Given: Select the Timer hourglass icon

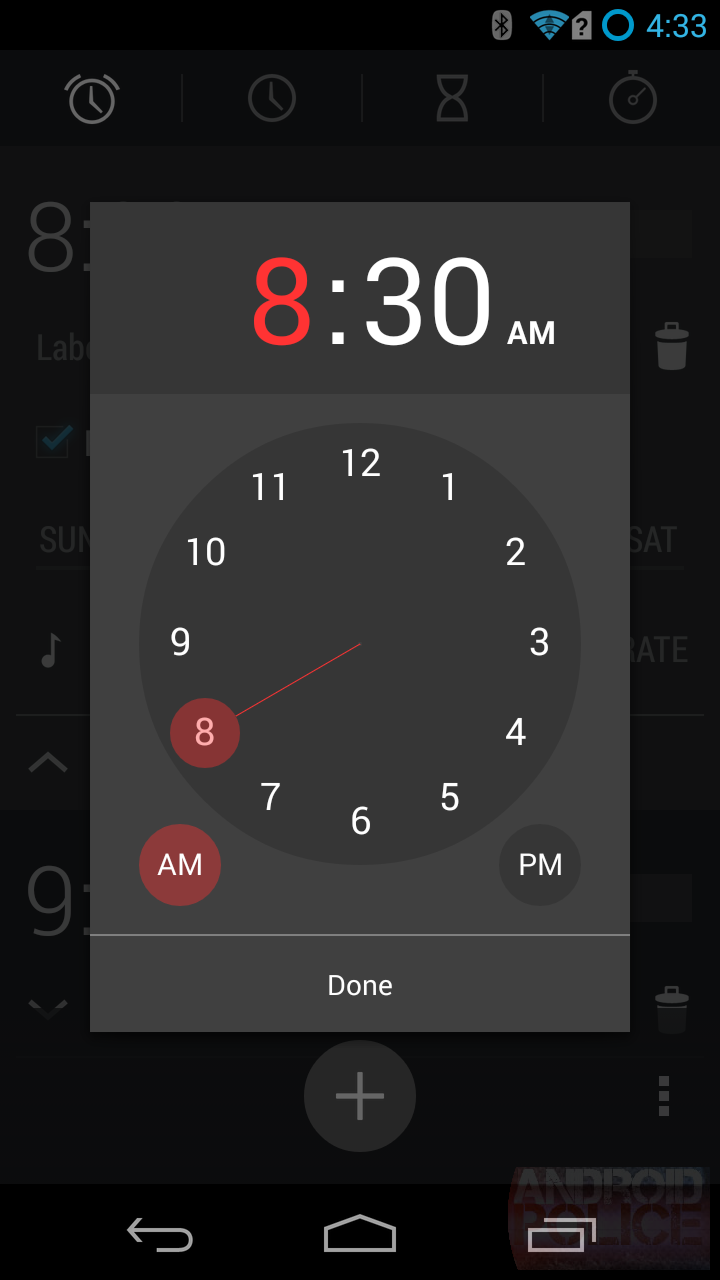Looking at the screenshot, I should coord(451,98).
